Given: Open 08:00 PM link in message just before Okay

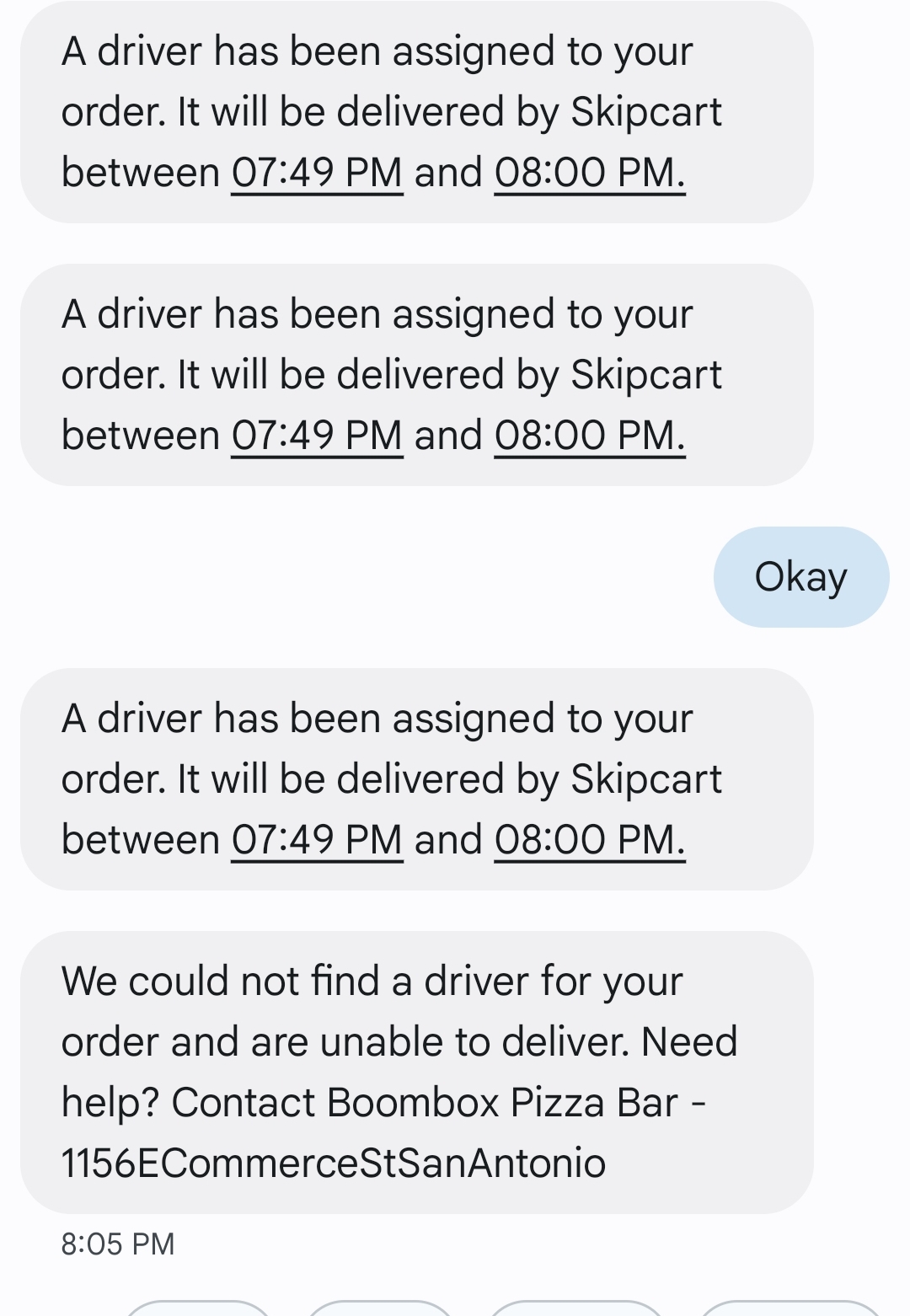Looking at the screenshot, I should (x=589, y=436).
